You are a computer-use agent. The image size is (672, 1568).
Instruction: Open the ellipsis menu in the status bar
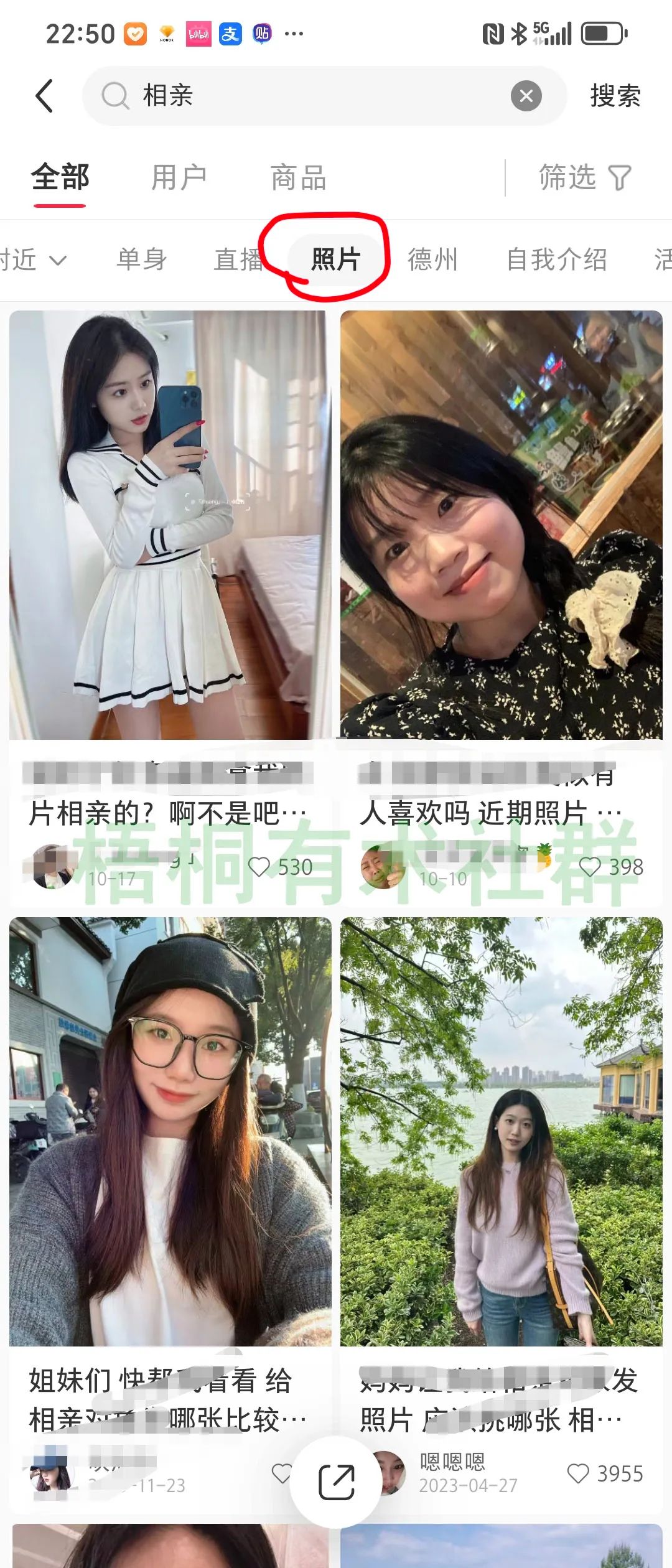pos(292,34)
